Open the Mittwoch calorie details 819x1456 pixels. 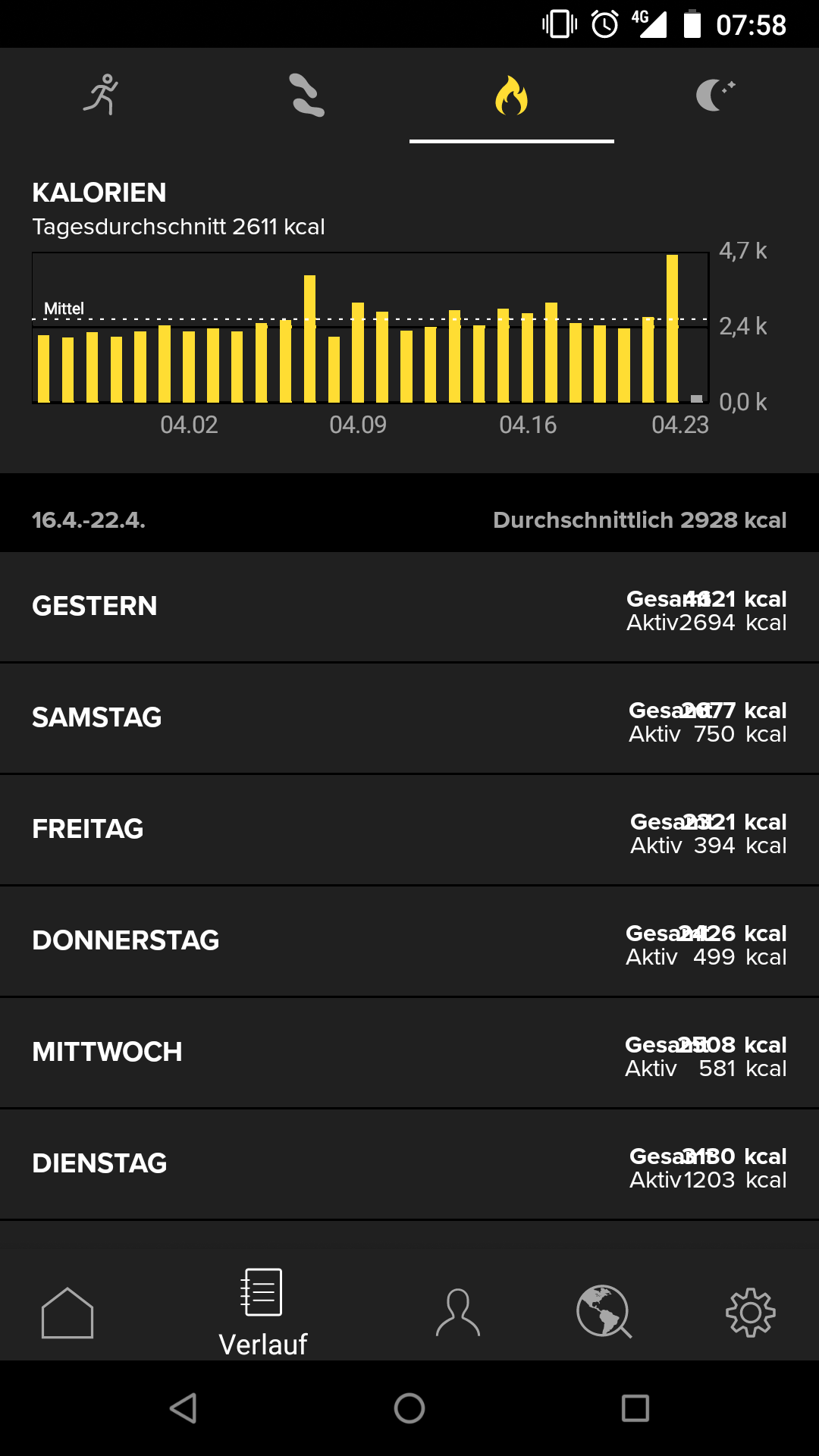pos(409,1053)
